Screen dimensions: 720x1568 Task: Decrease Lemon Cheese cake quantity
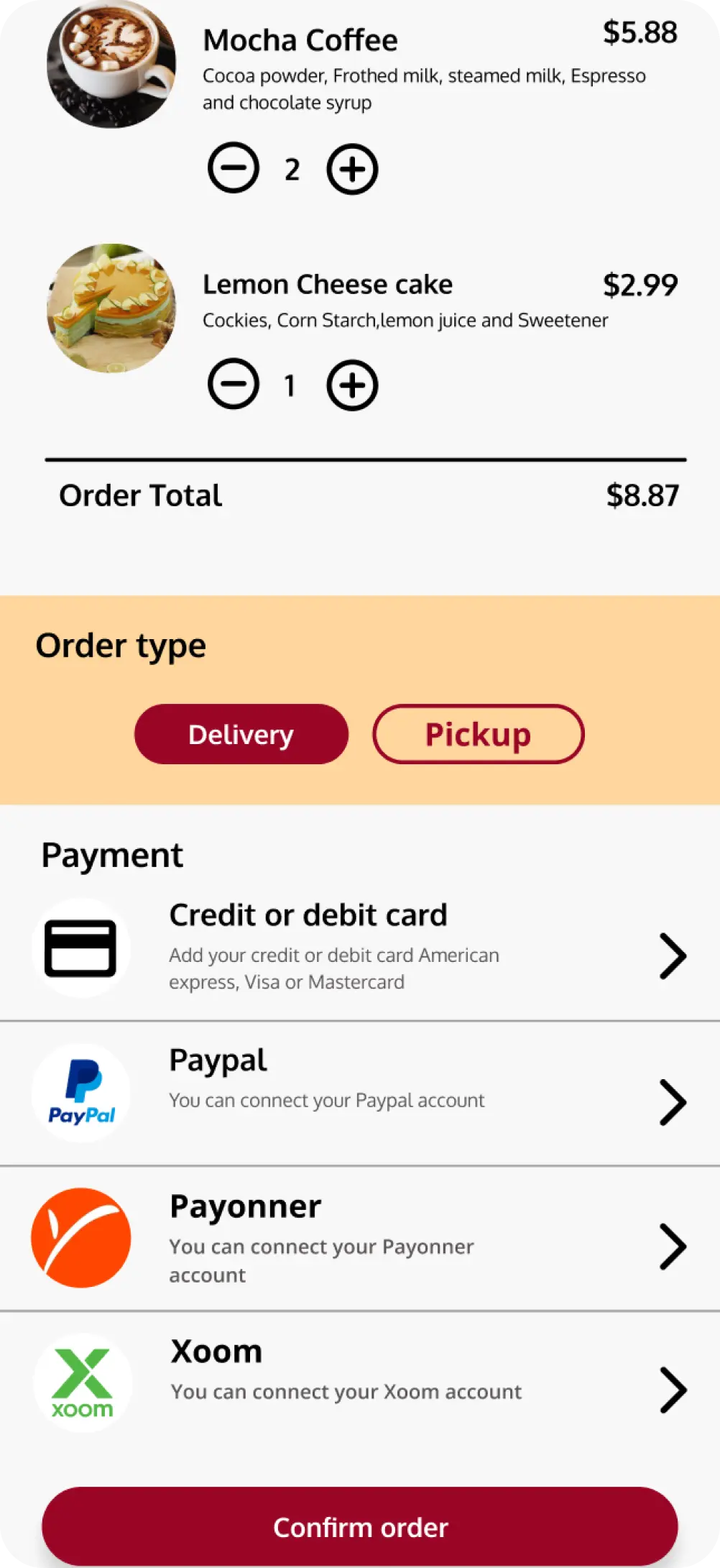pyautogui.click(x=234, y=384)
